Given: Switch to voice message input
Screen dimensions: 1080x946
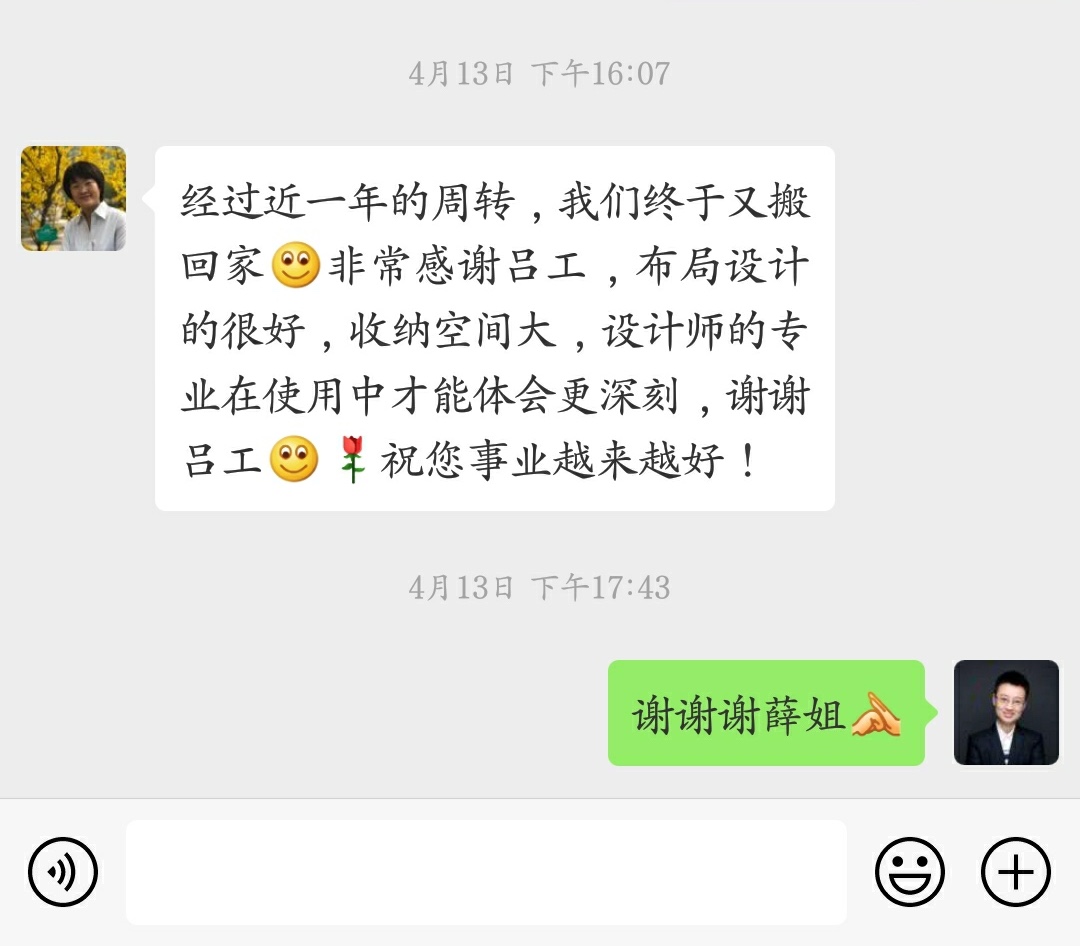Looking at the screenshot, I should tap(63, 872).
